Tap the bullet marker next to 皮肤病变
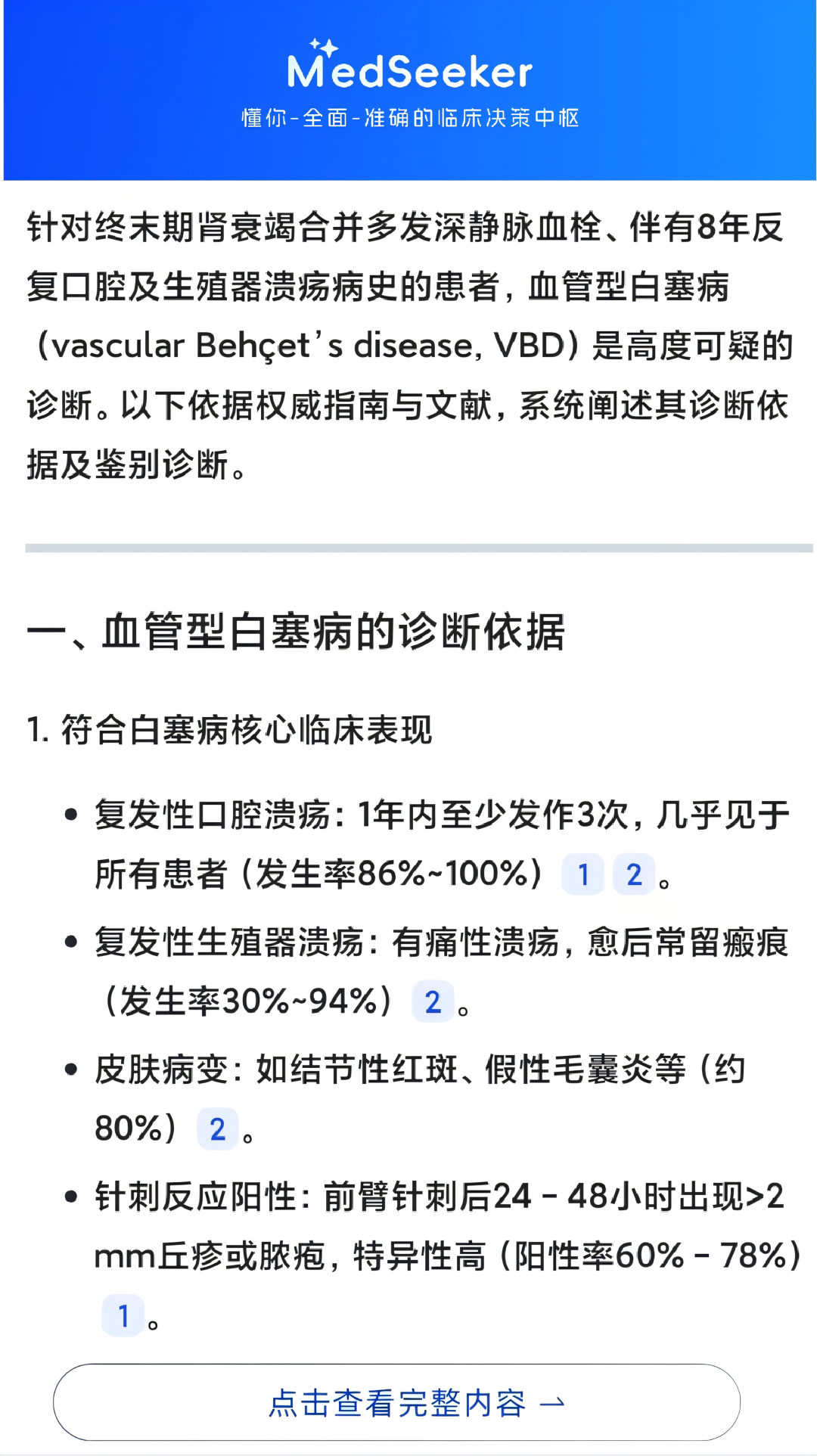Image resolution: width=817 pixels, height=1456 pixels. coord(72,1068)
